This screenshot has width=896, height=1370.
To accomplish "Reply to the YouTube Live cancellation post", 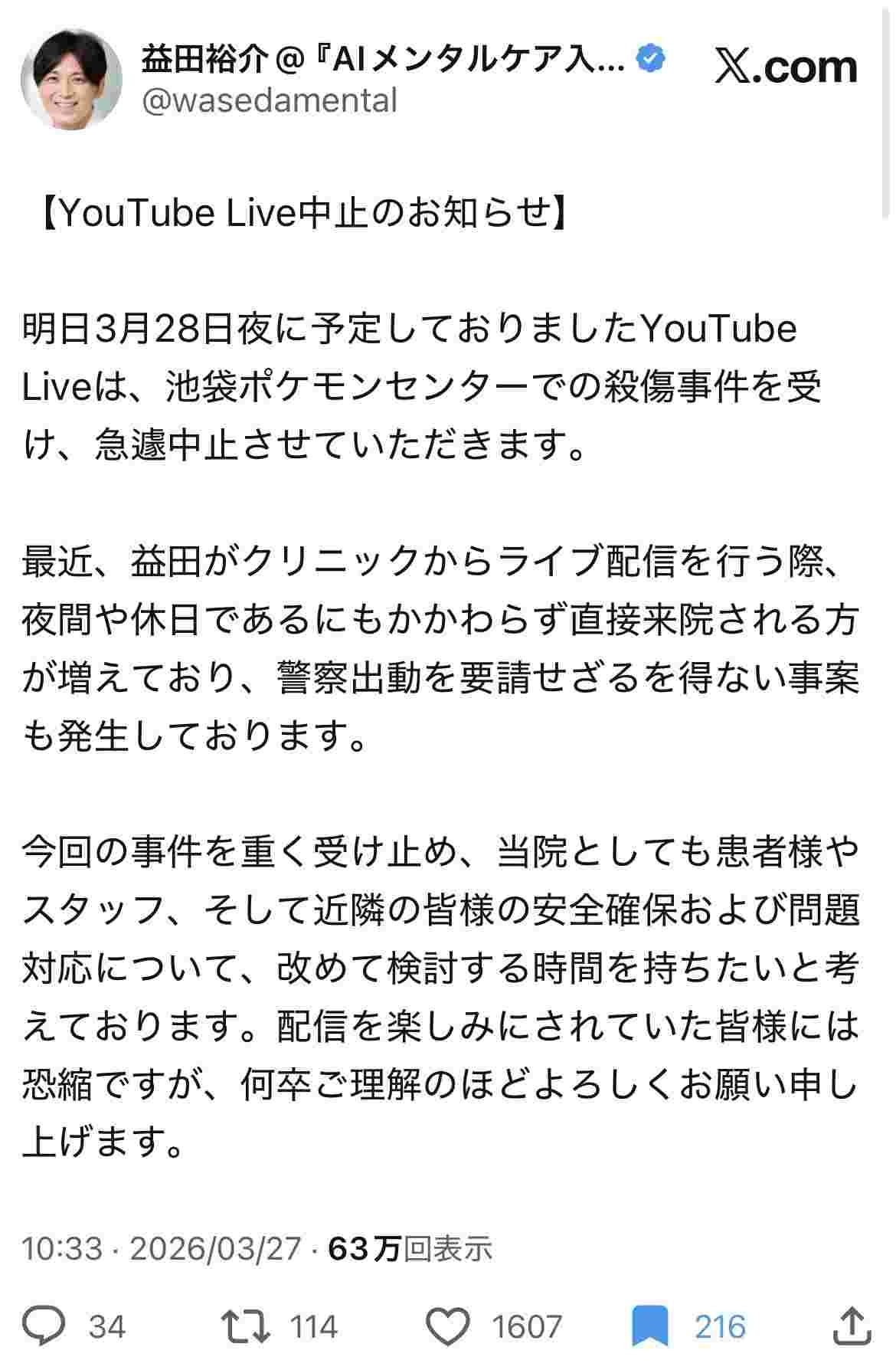I will 44,1326.
